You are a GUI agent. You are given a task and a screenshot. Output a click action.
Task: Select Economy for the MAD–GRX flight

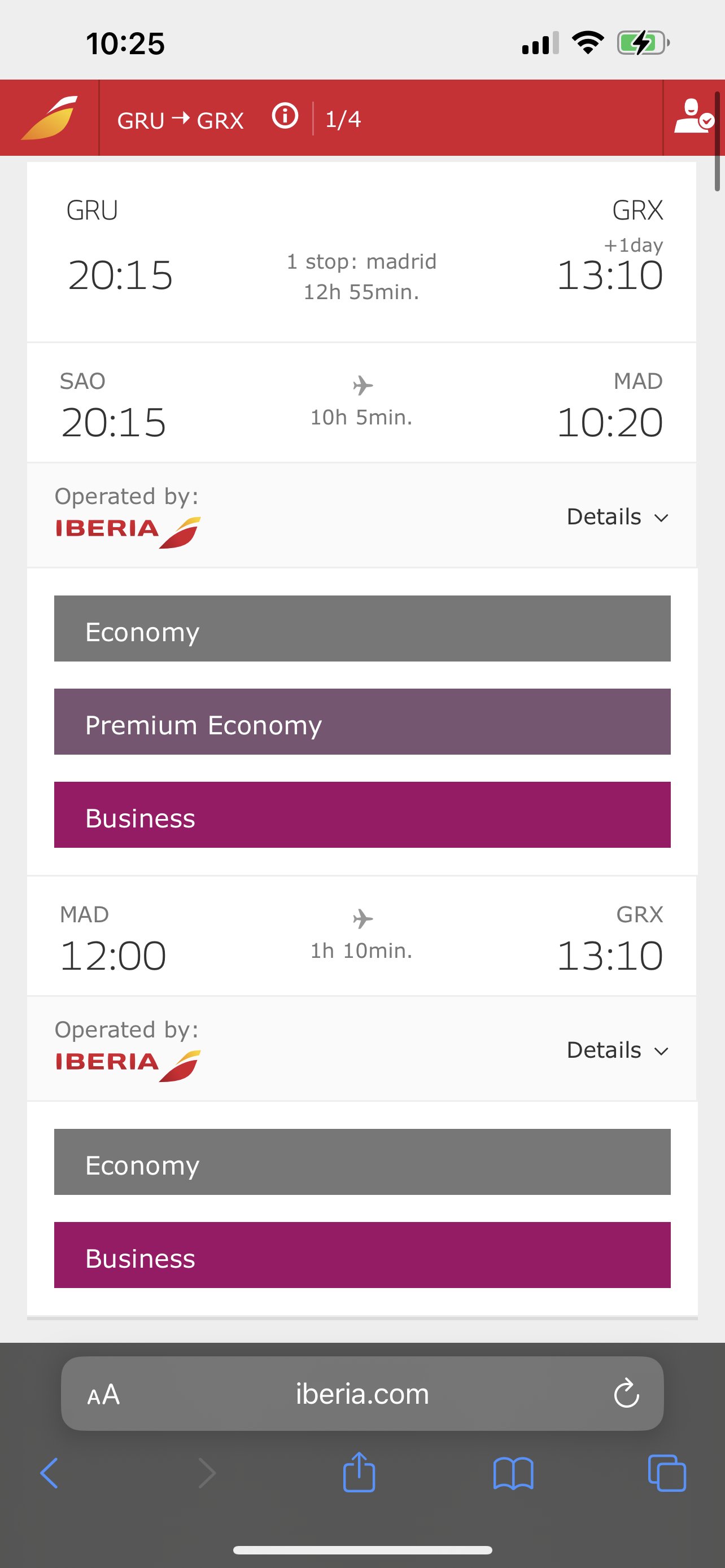click(x=362, y=1162)
